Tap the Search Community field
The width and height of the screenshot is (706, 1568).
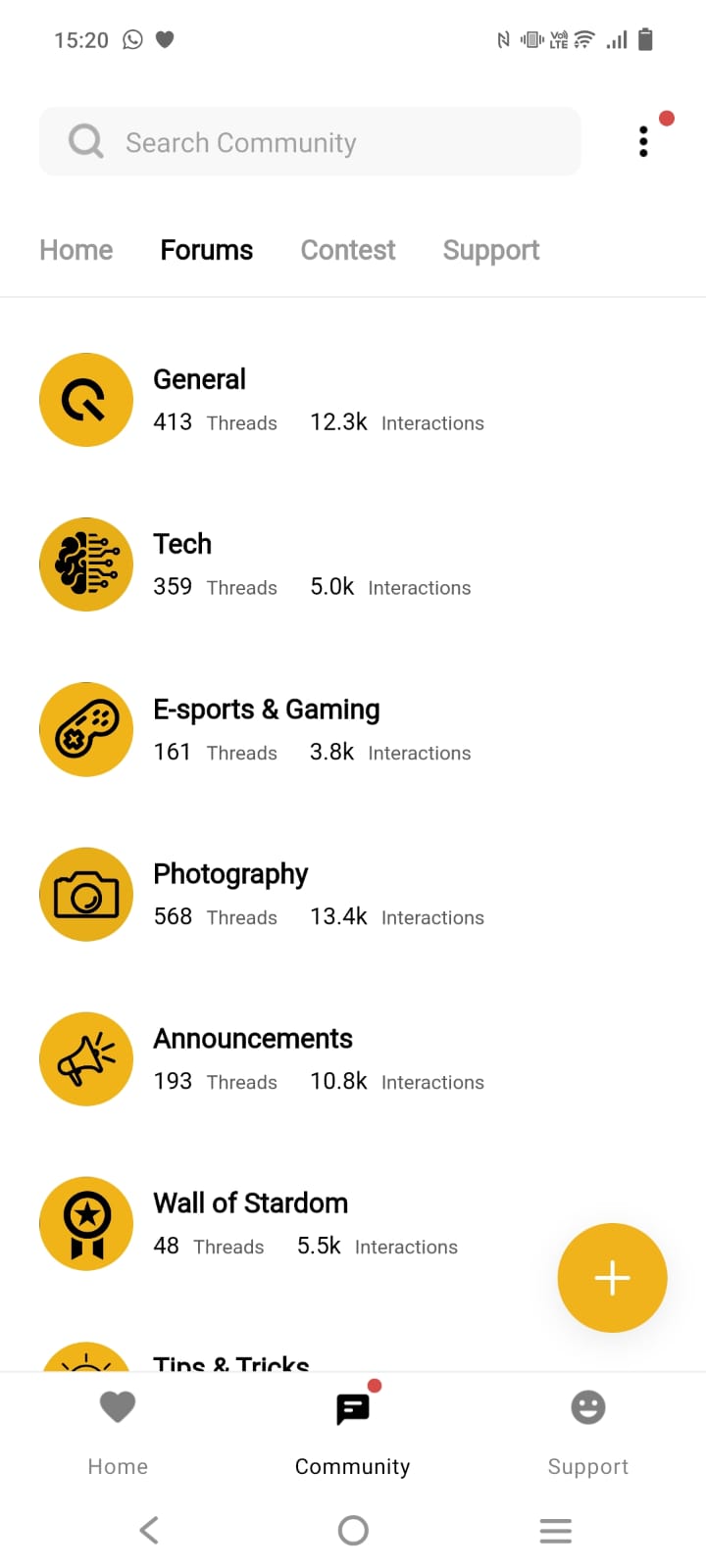click(310, 142)
